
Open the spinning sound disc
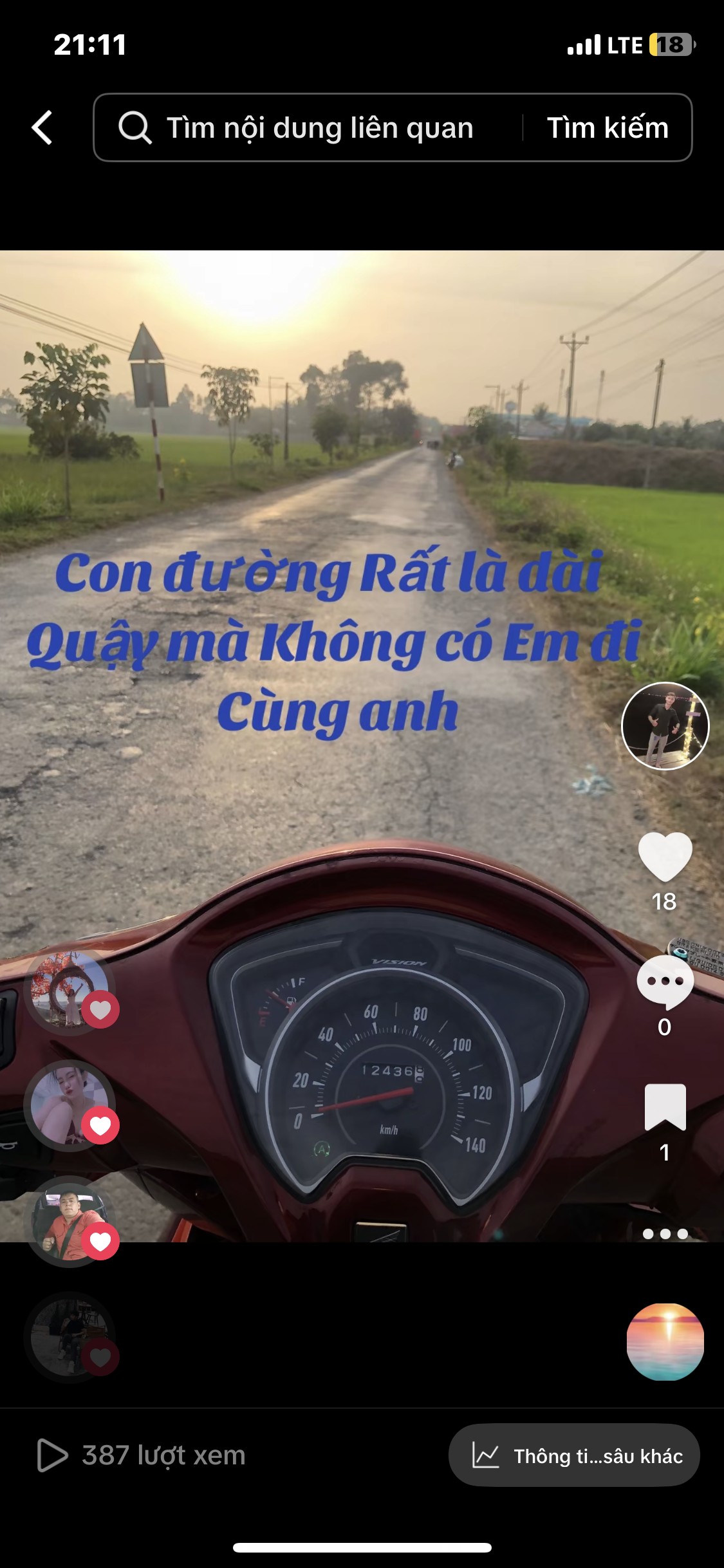pyautogui.click(x=665, y=1342)
